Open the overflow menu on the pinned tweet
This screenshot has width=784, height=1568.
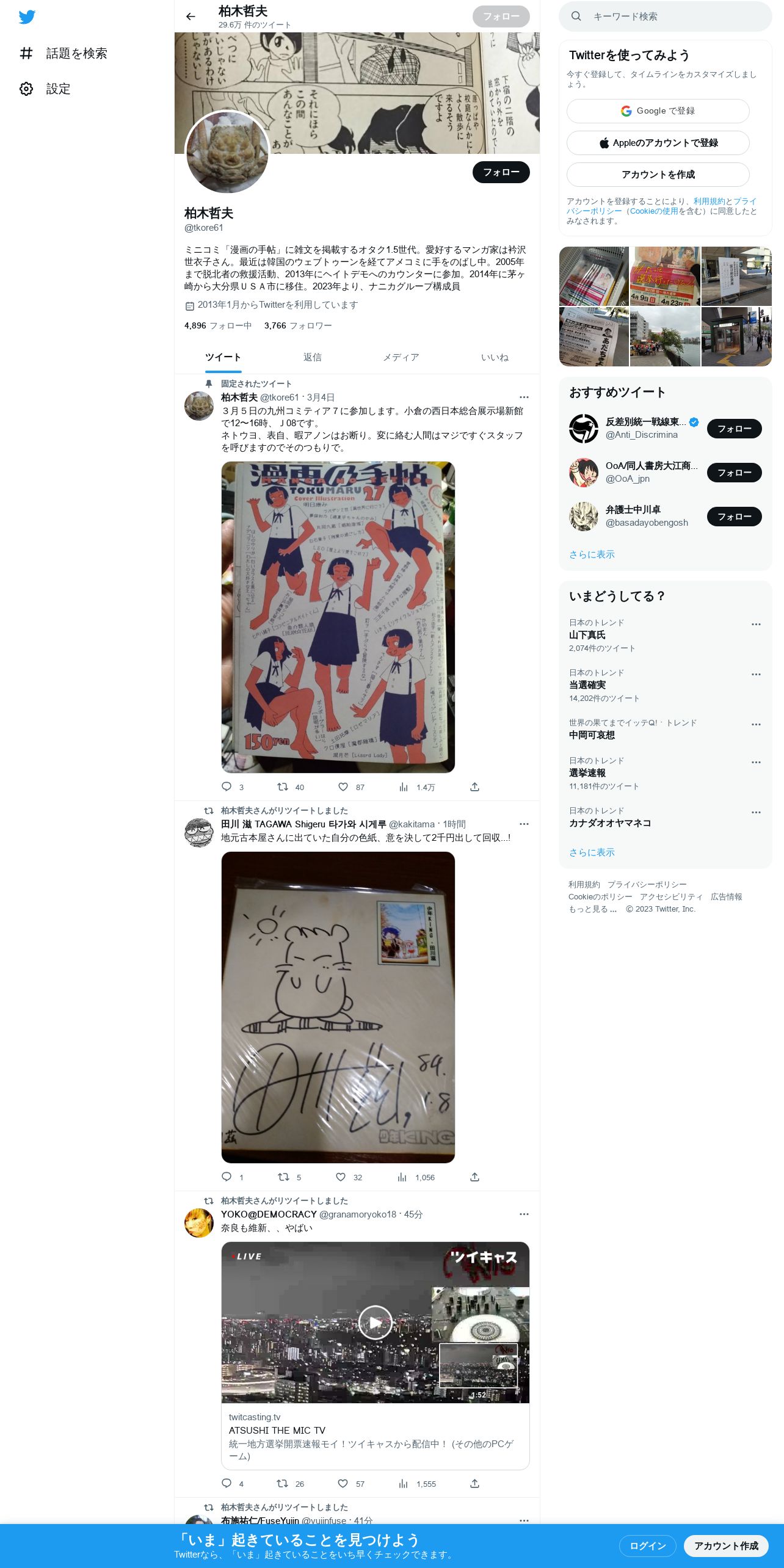(524, 397)
